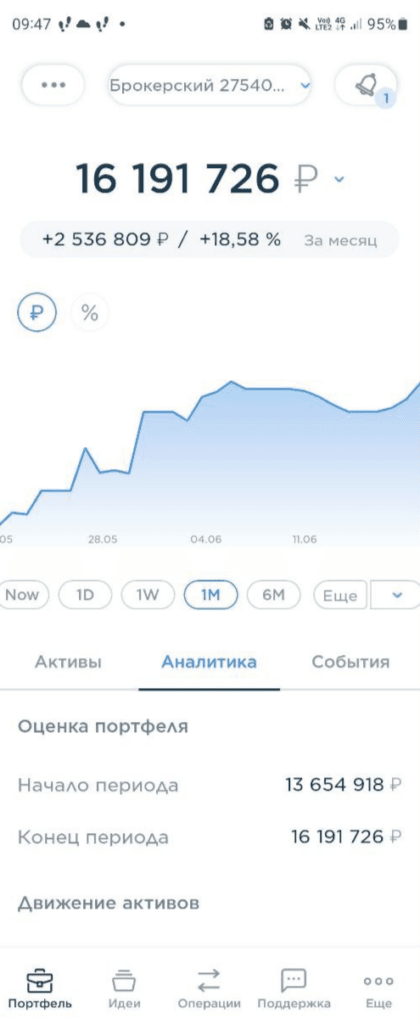The height and width of the screenshot is (1024, 420).
Task: Select the 1D period chip
Action: coord(85,595)
